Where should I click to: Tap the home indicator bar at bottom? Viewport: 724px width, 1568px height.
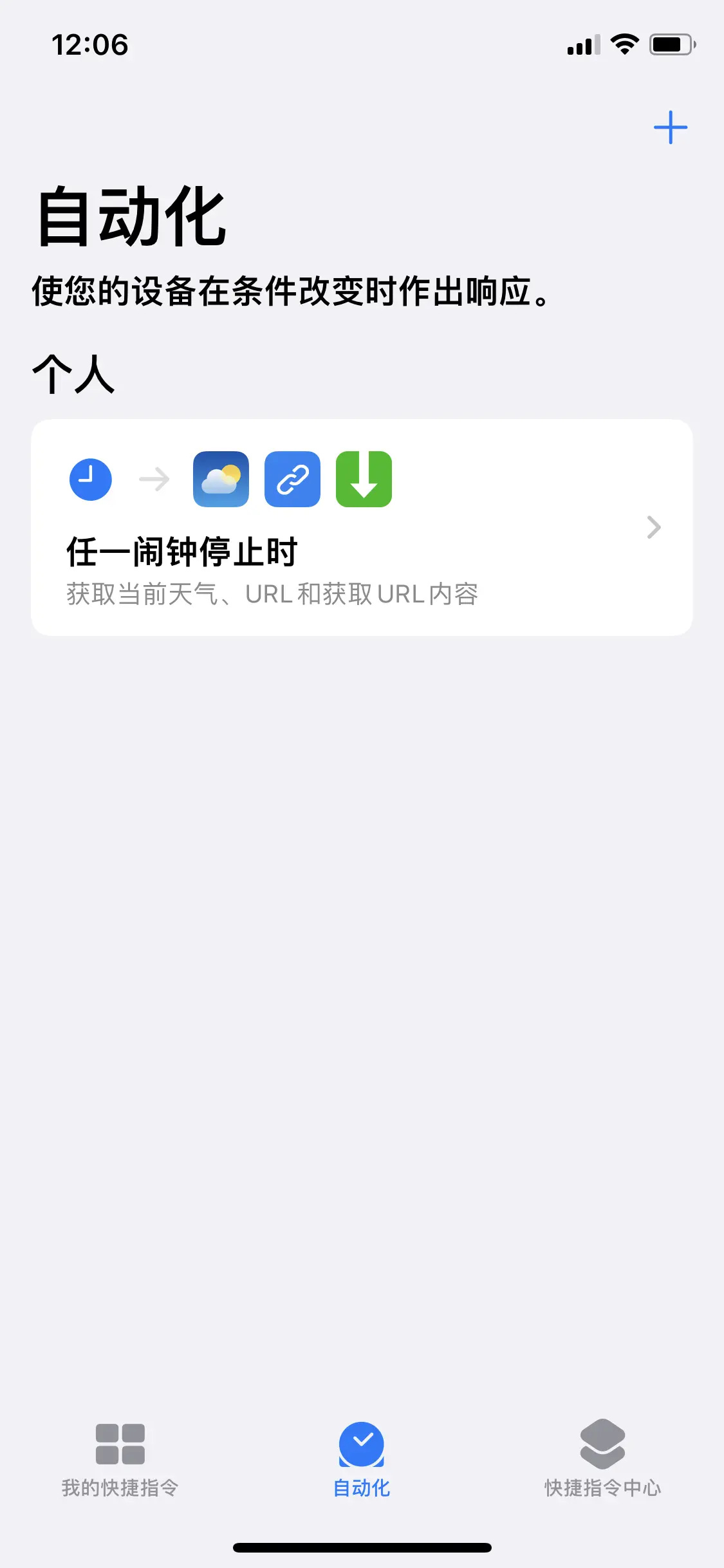362,1547
